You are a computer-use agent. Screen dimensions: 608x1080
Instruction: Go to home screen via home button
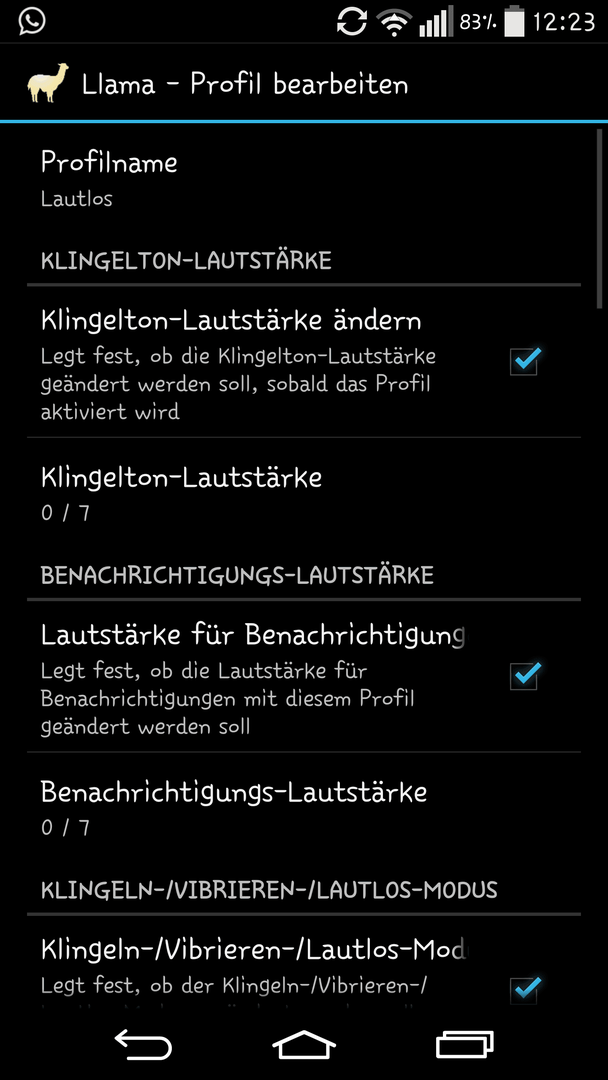(x=304, y=1043)
